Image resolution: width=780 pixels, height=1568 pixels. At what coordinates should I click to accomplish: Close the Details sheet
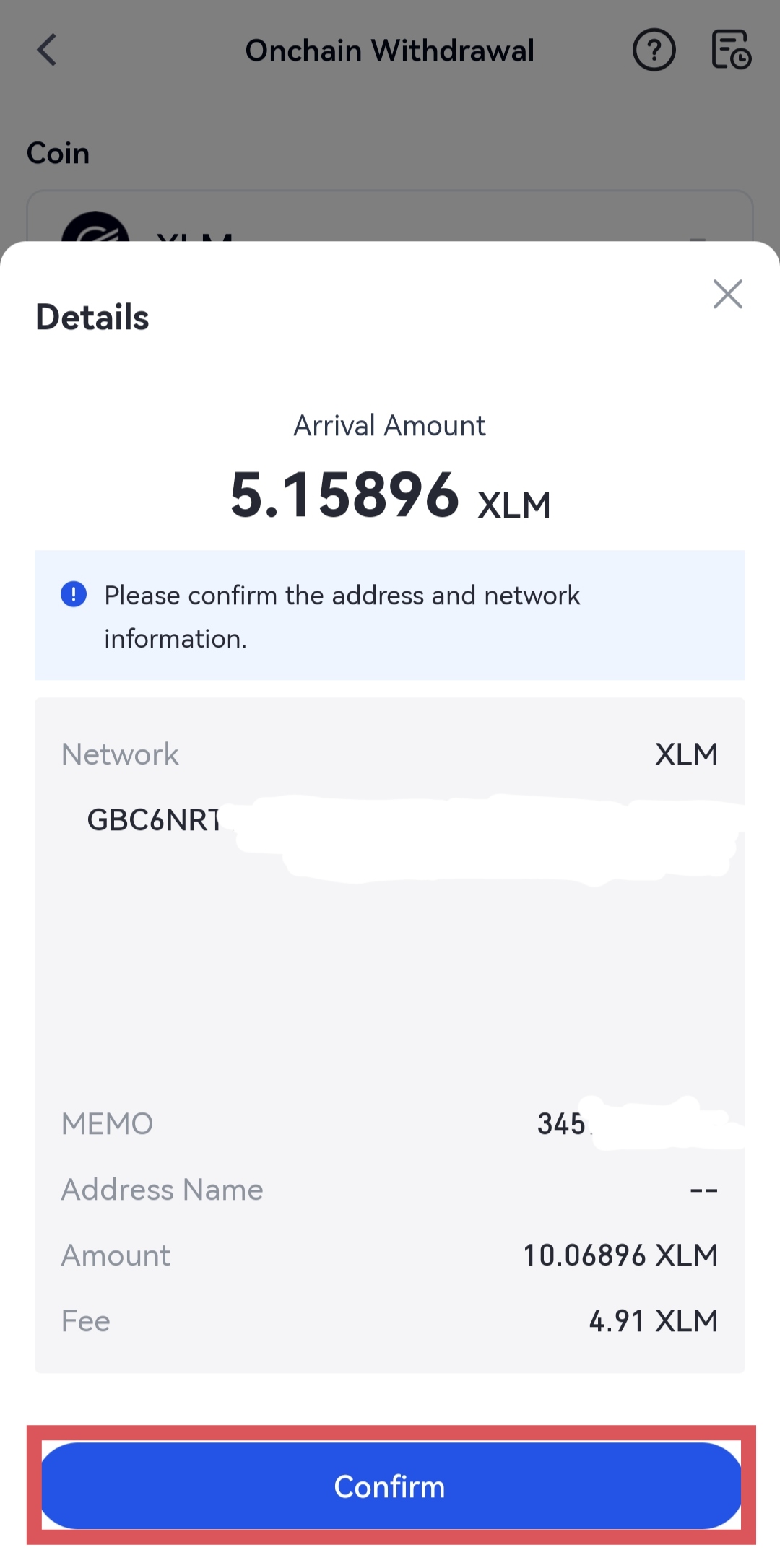point(727,294)
